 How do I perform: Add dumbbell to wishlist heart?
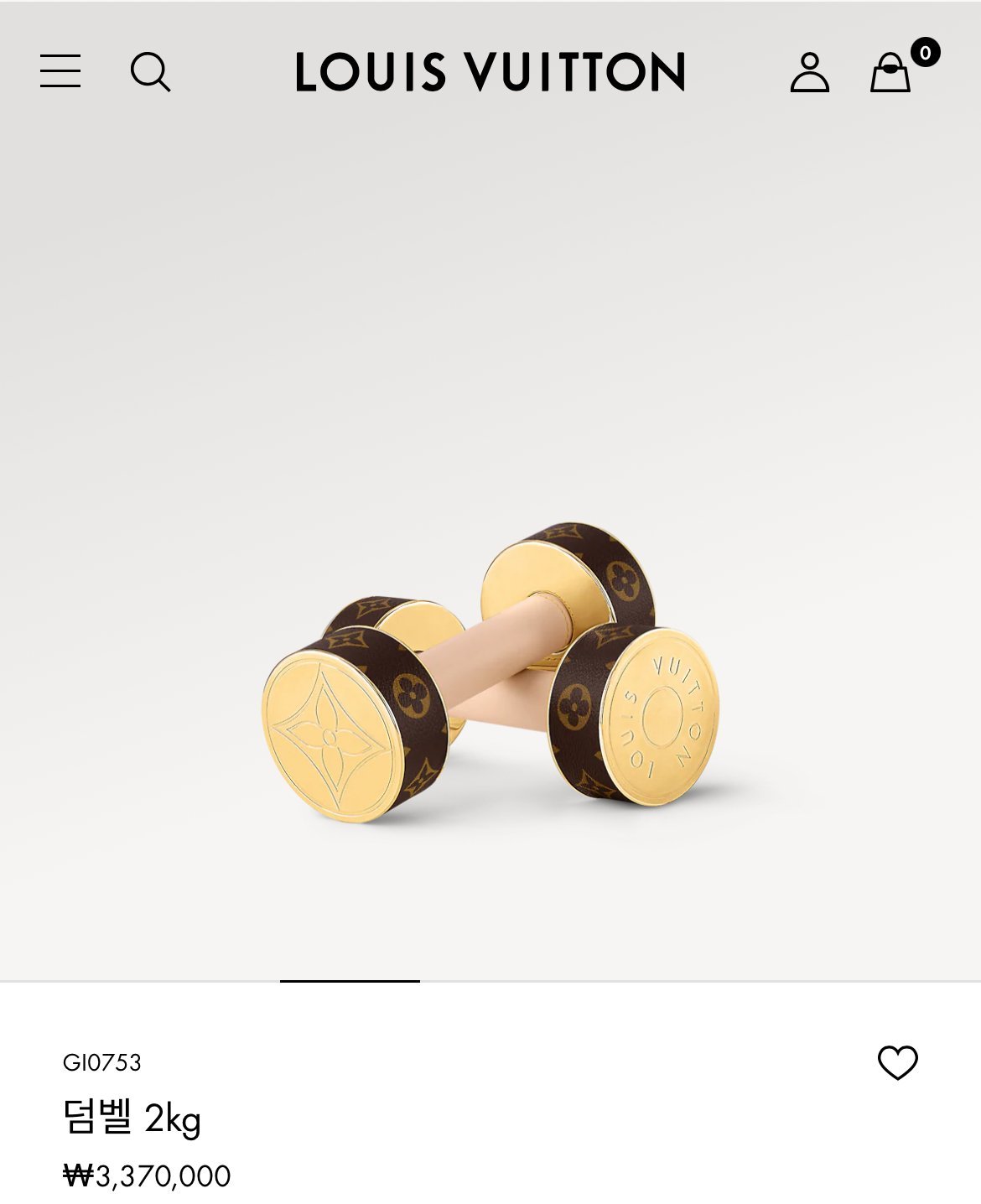[x=897, y=1063]
